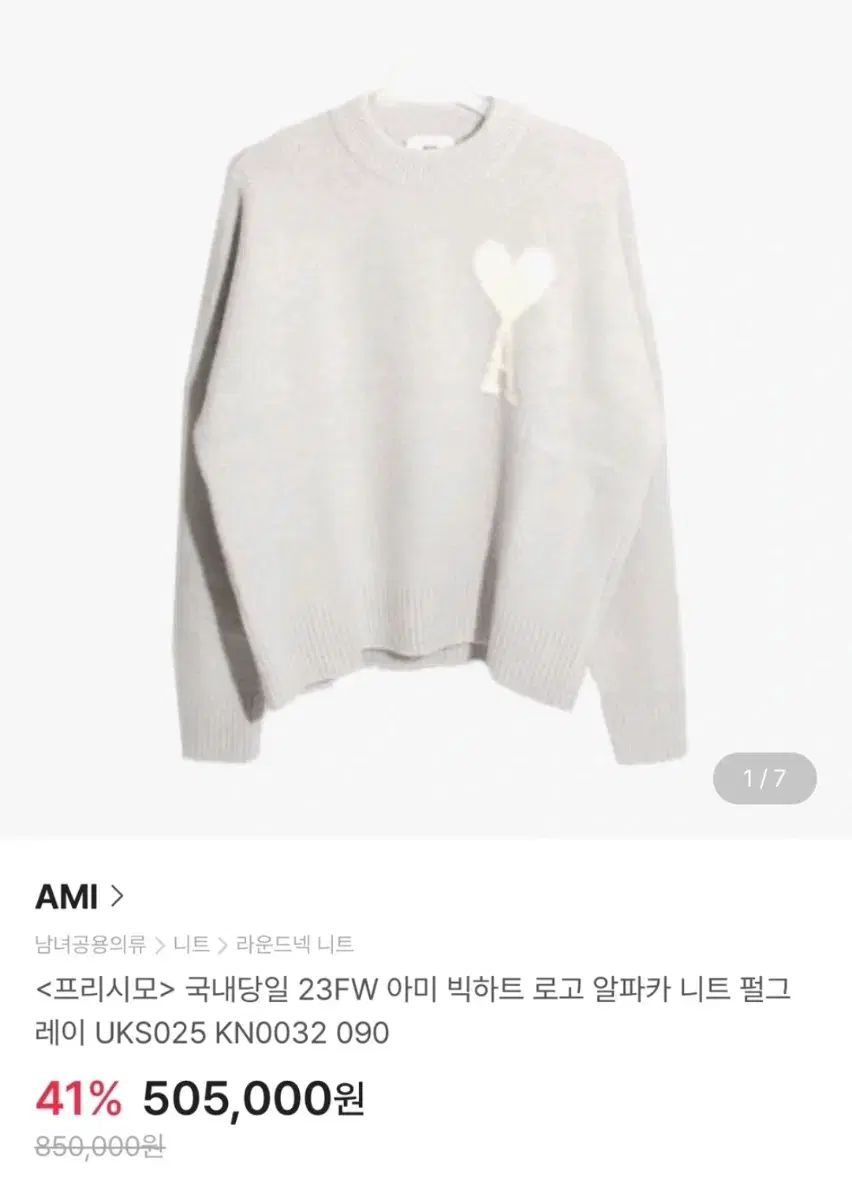Open the 라운드넥 니트 subcategory
Screen dimensions: 852x1200
coord(295,944)
